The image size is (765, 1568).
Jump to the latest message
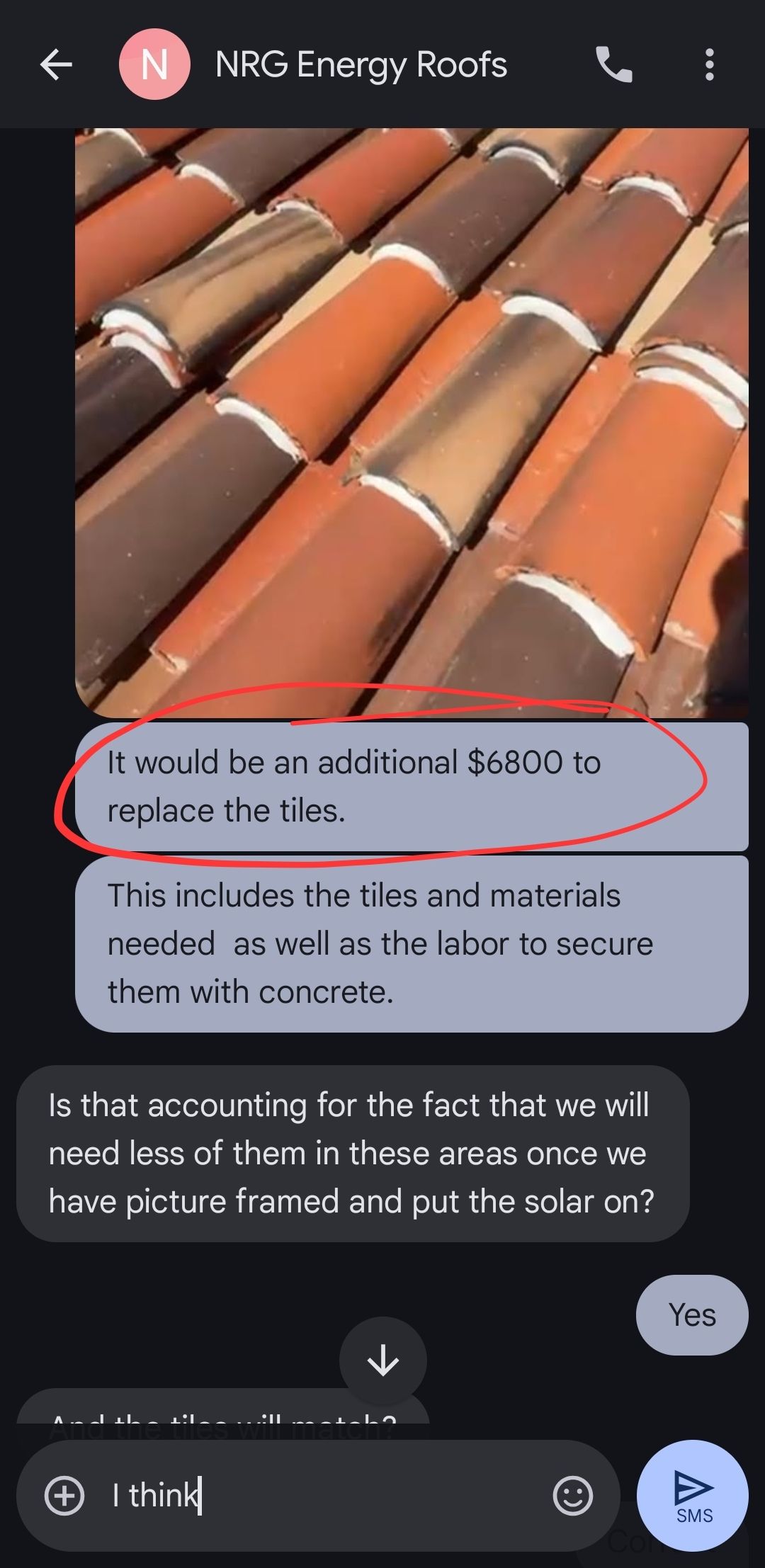tap(382, 1360)
